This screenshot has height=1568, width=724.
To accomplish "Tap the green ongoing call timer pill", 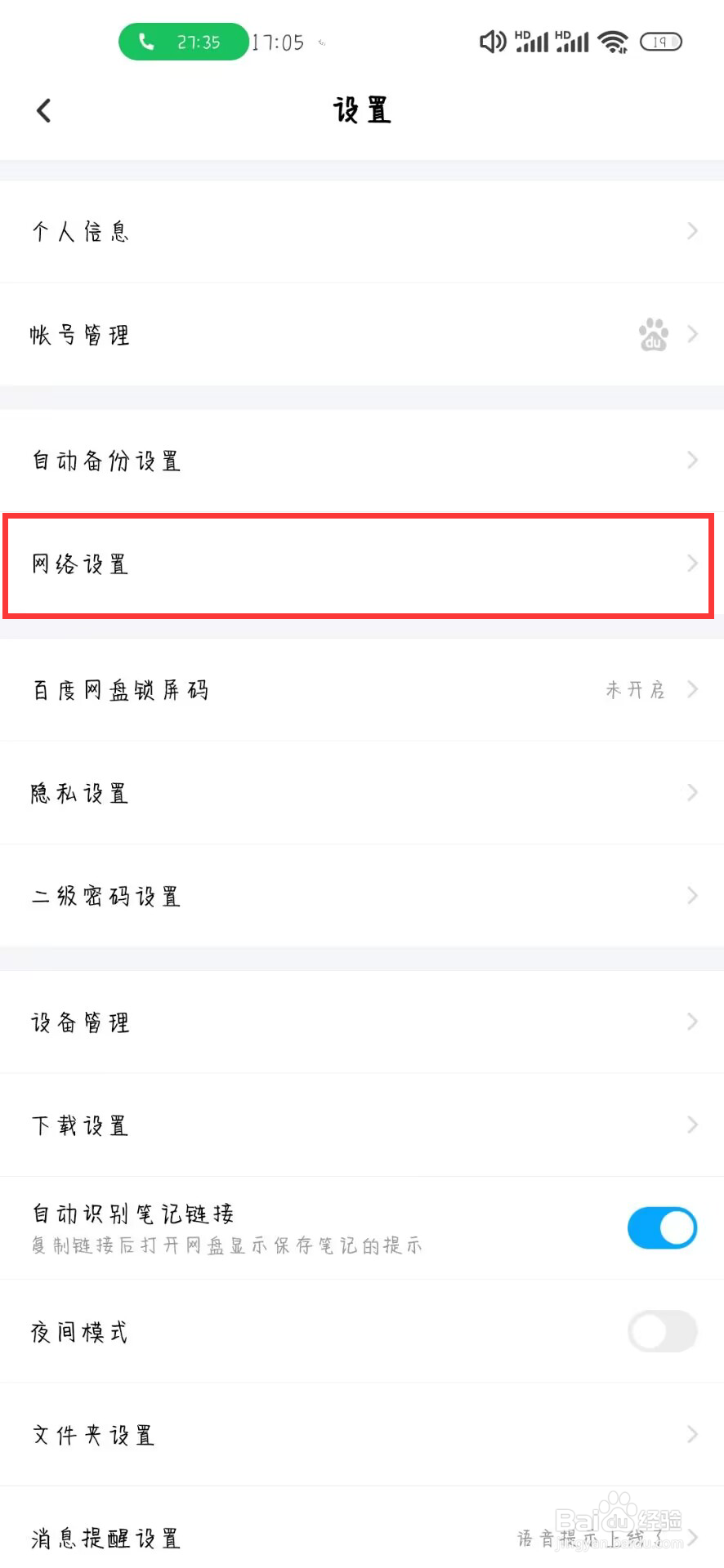I will (184, 41).
